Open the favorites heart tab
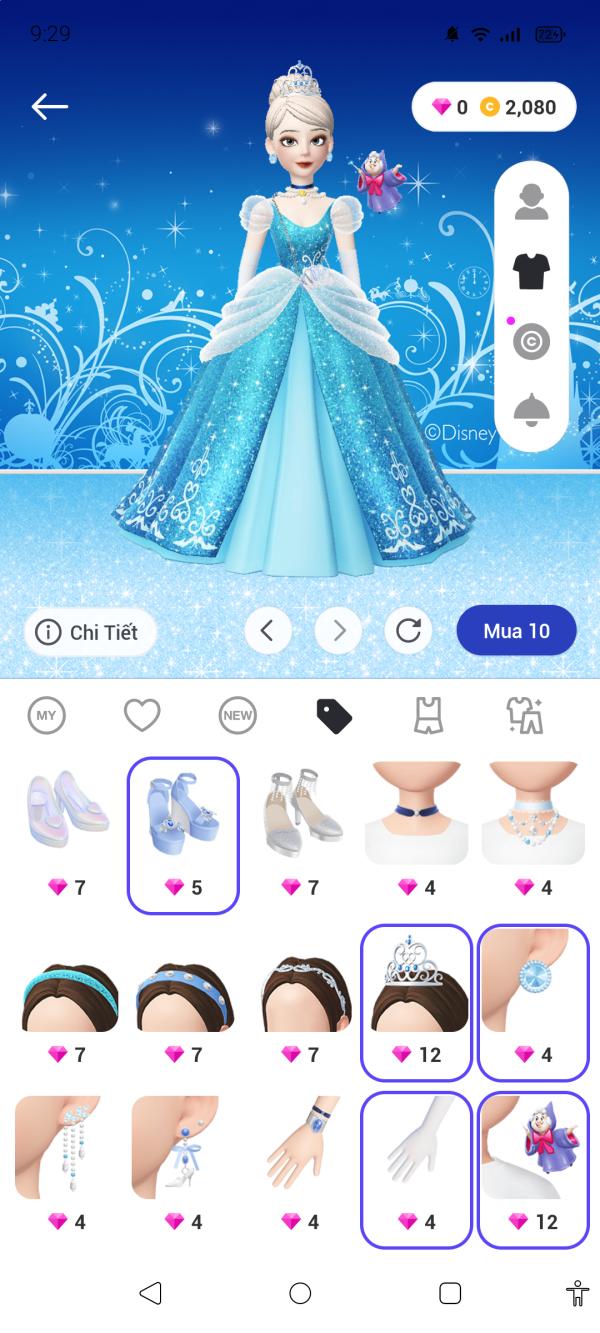Screen dimensions: 600x1333 [142, 715]
